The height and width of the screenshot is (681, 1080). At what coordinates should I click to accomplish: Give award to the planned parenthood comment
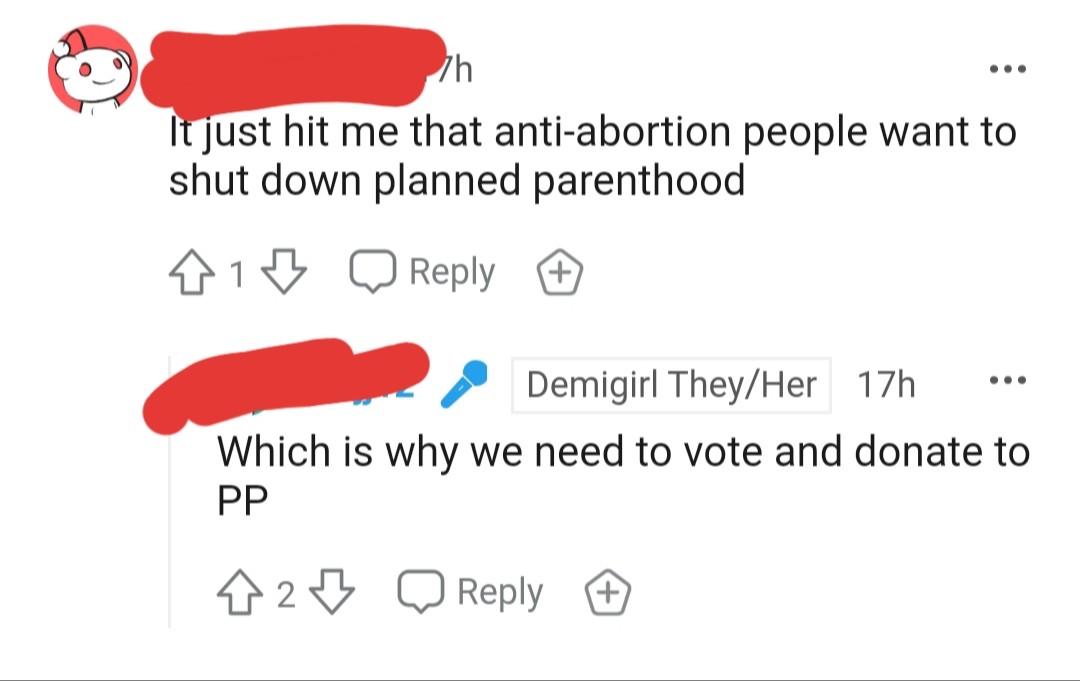561,272
